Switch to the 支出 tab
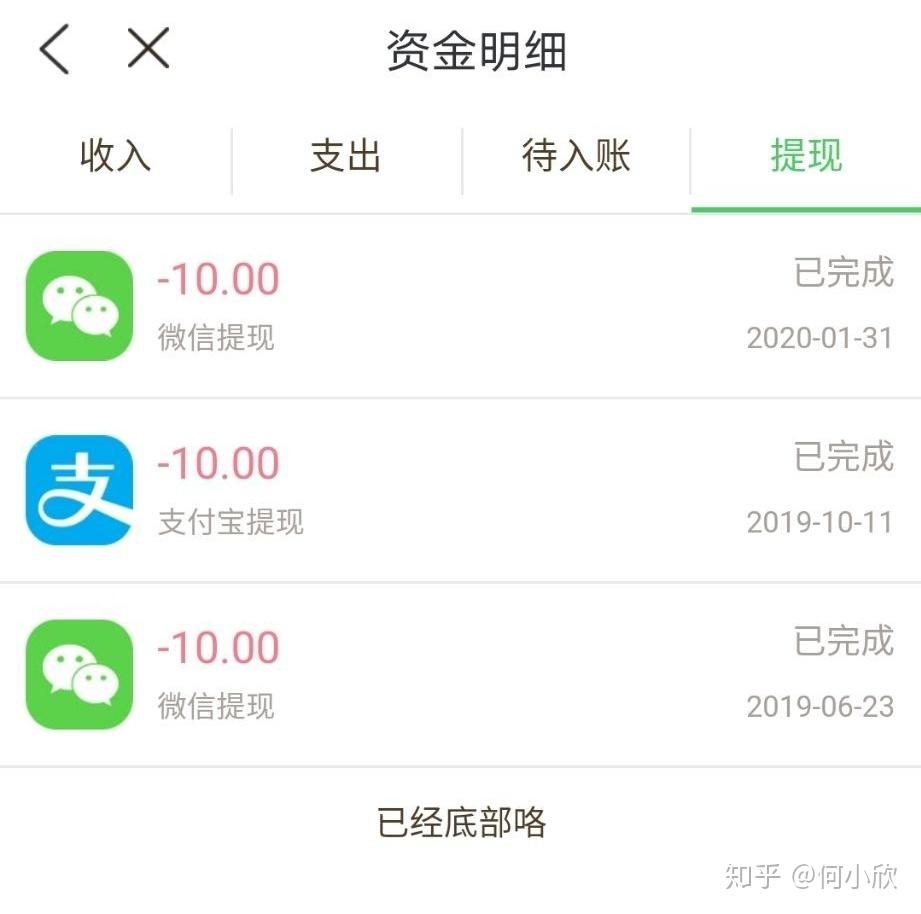This screenshot has width=921, height=914. coord(346,158)
